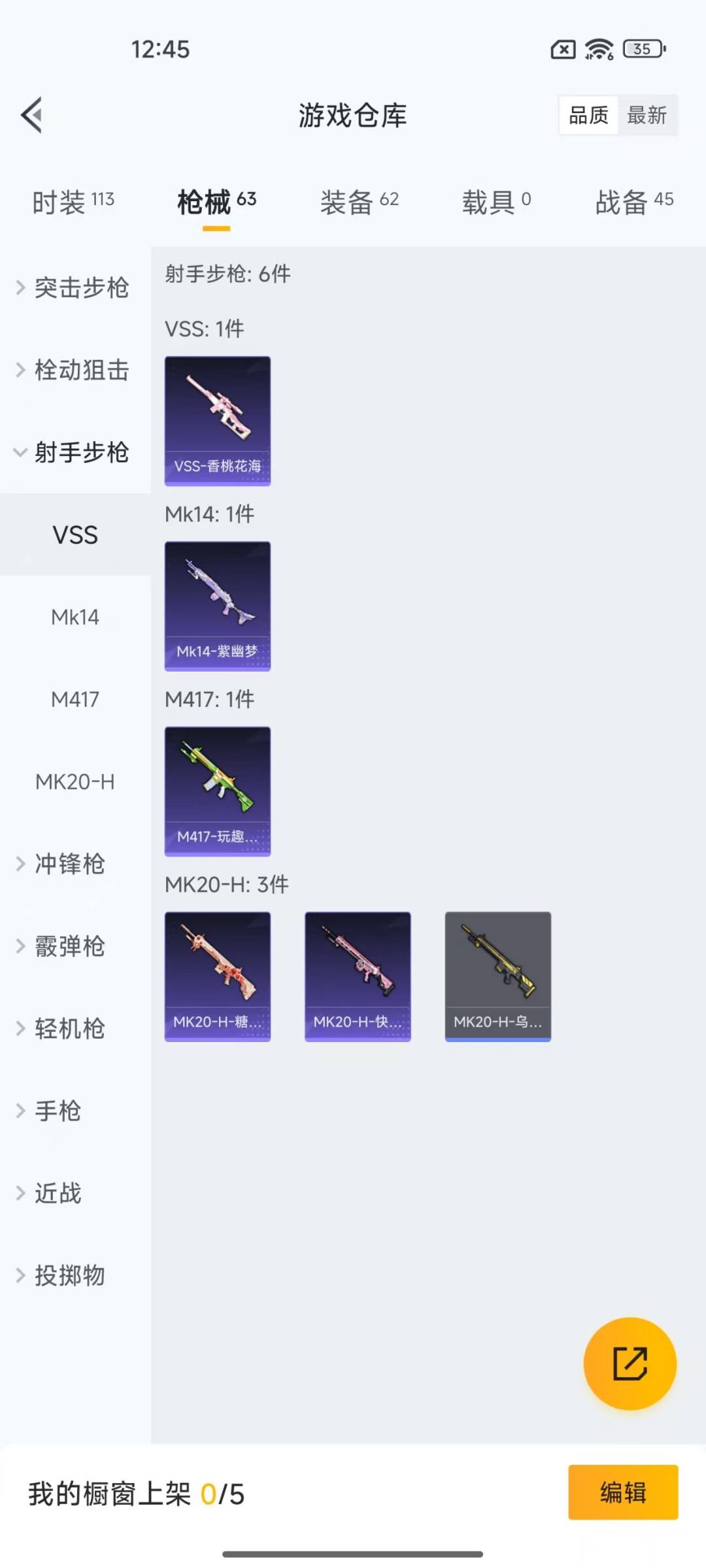The image size is (706, 1568).
Task: Switch to the 战备 tab
Action: tap(633, 202)
